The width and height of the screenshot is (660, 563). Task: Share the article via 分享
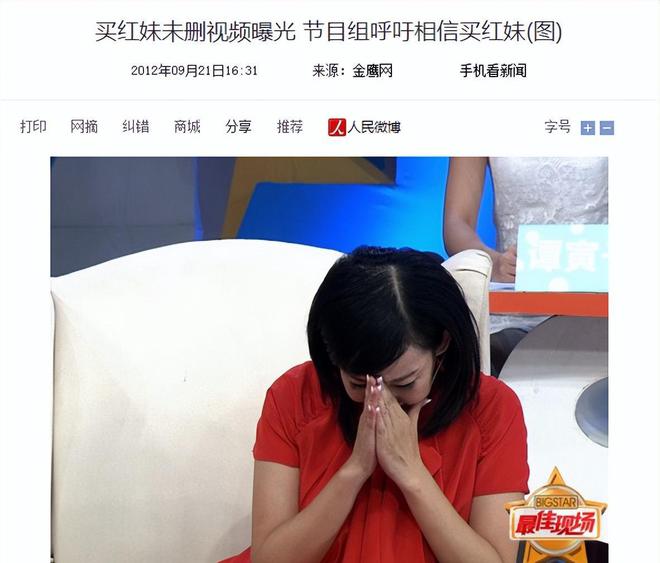(x=238, y=127)
